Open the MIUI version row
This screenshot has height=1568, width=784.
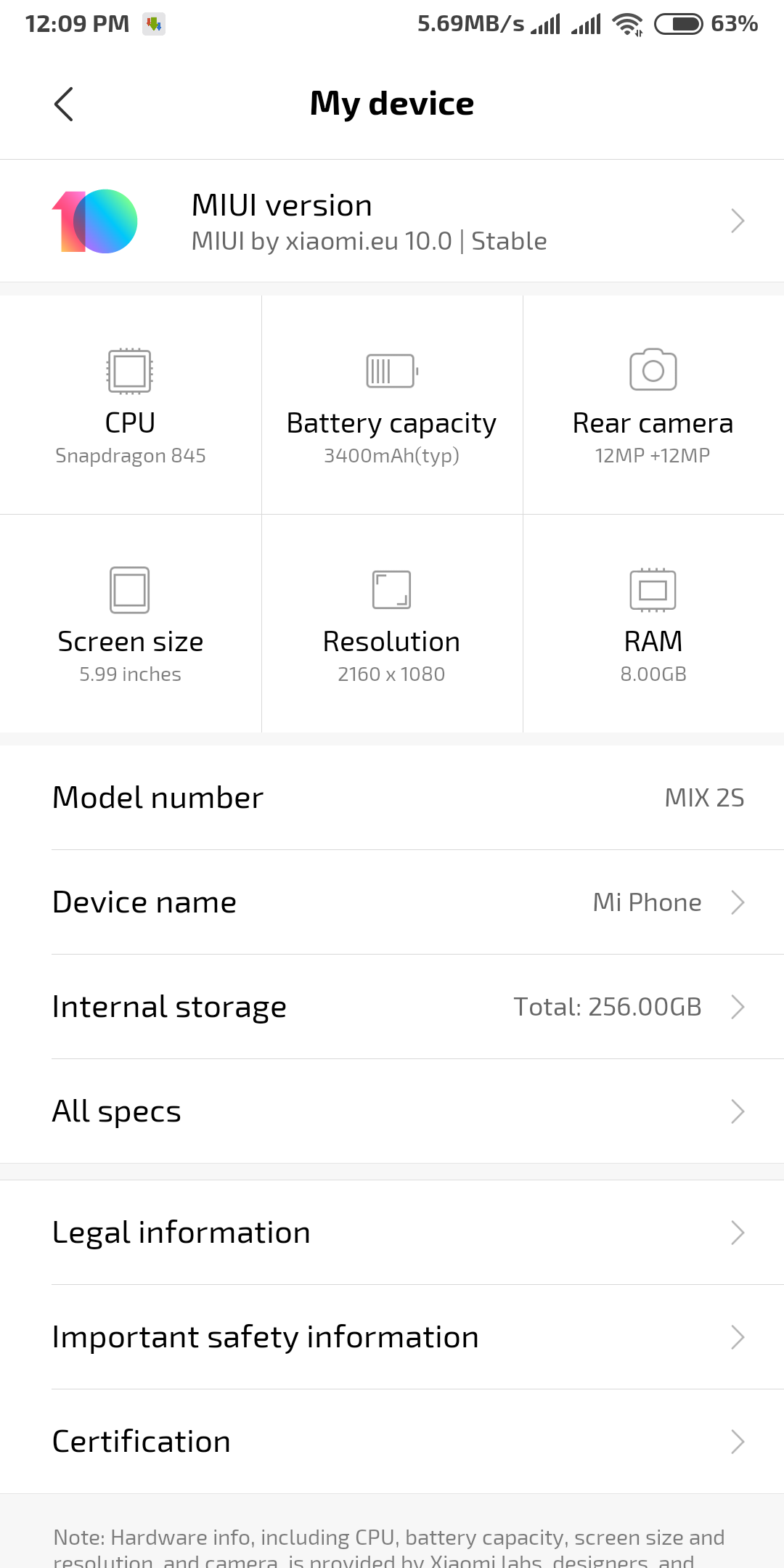pyautogui.click(x=392, y=221)
